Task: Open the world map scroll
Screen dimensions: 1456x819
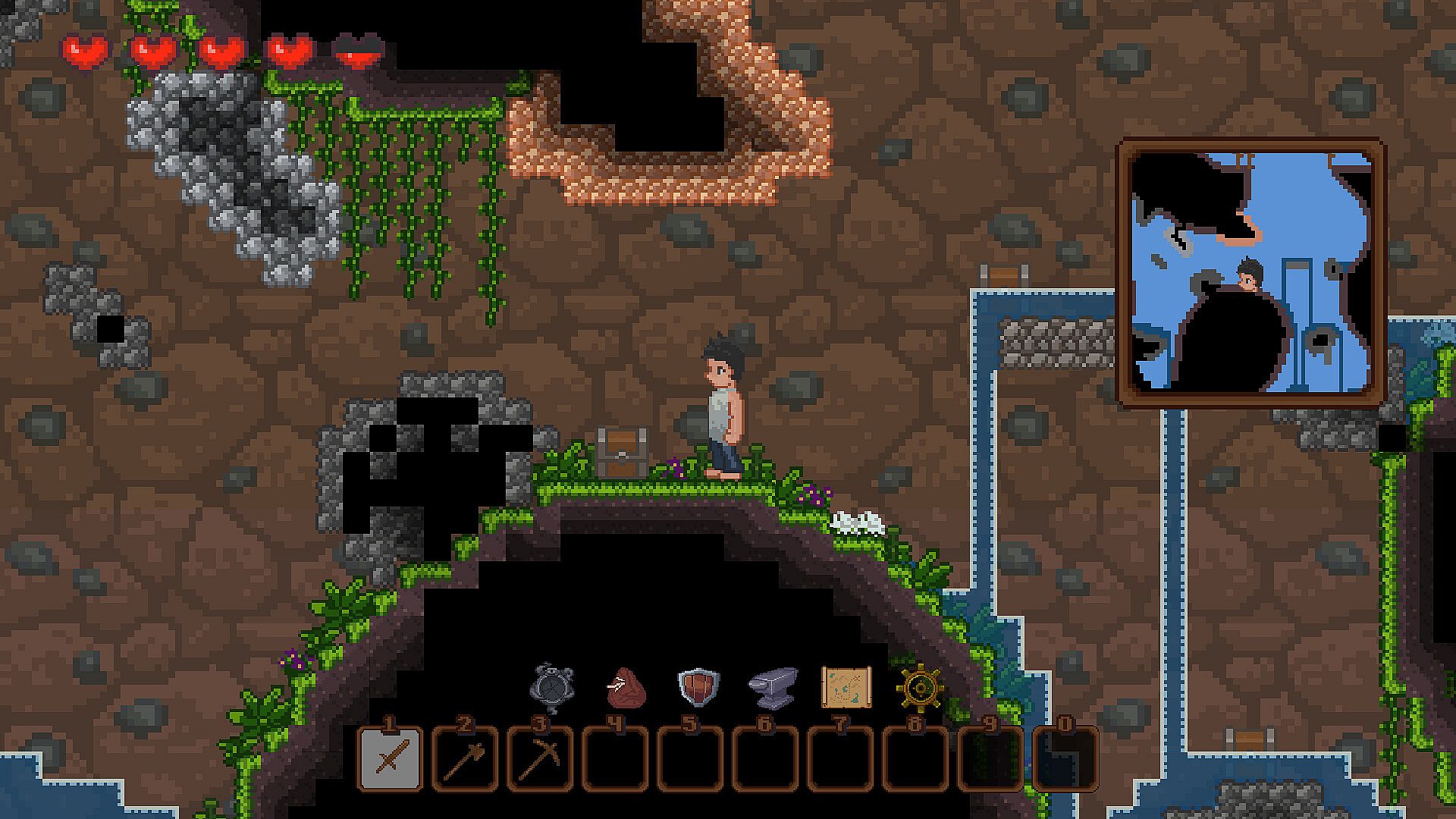Action: (x=846, y=687)
